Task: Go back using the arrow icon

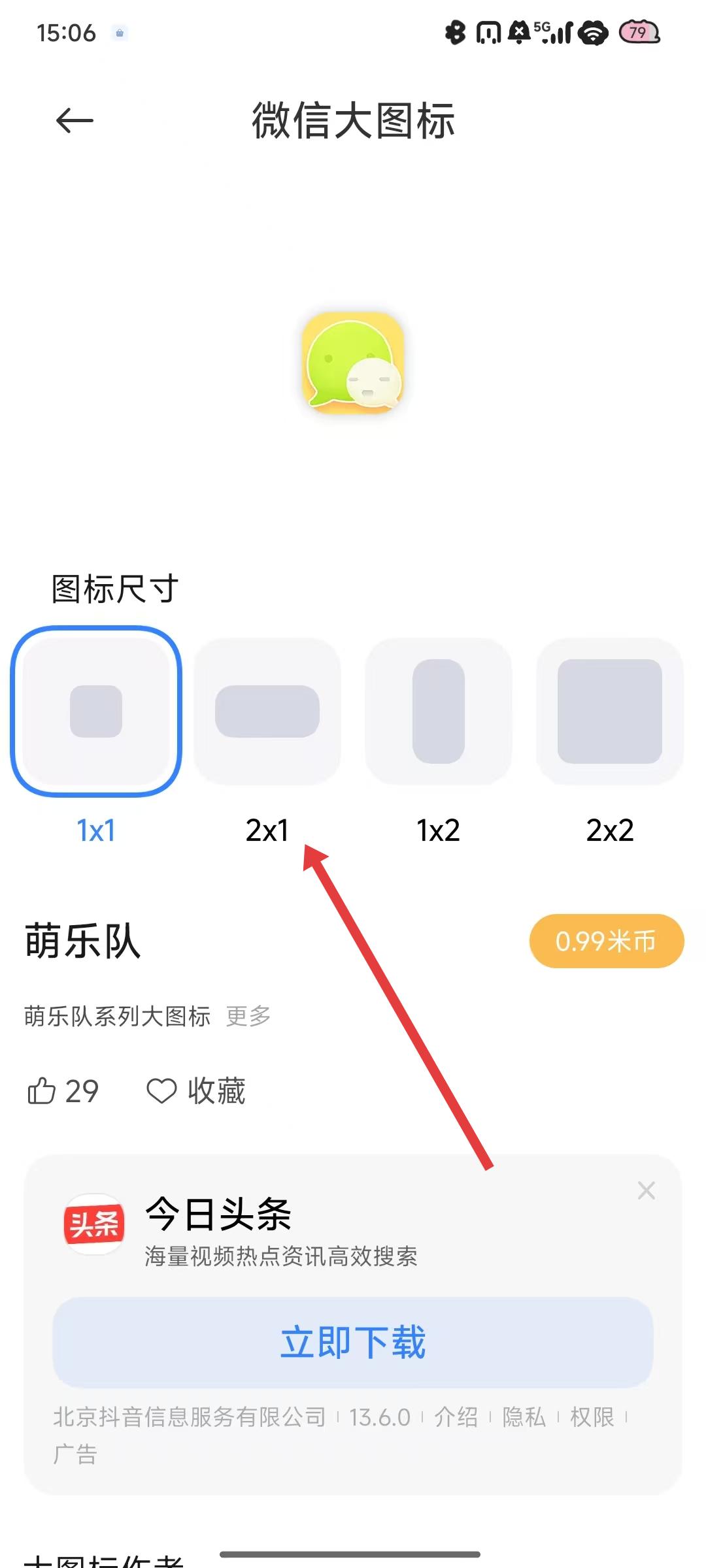Action: click(x=75, y=121)
